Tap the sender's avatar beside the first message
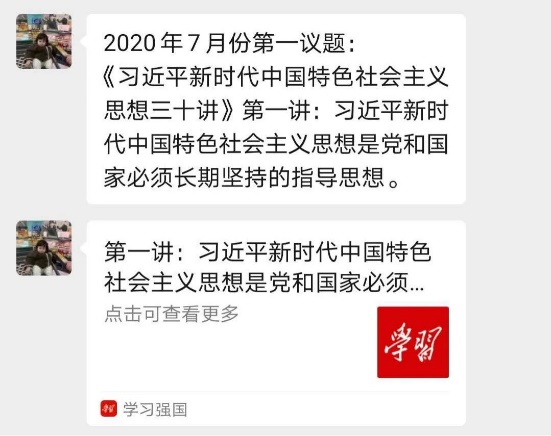Viewport: 551px width, 436px height. pyautogui.click(x=44, y=41)
